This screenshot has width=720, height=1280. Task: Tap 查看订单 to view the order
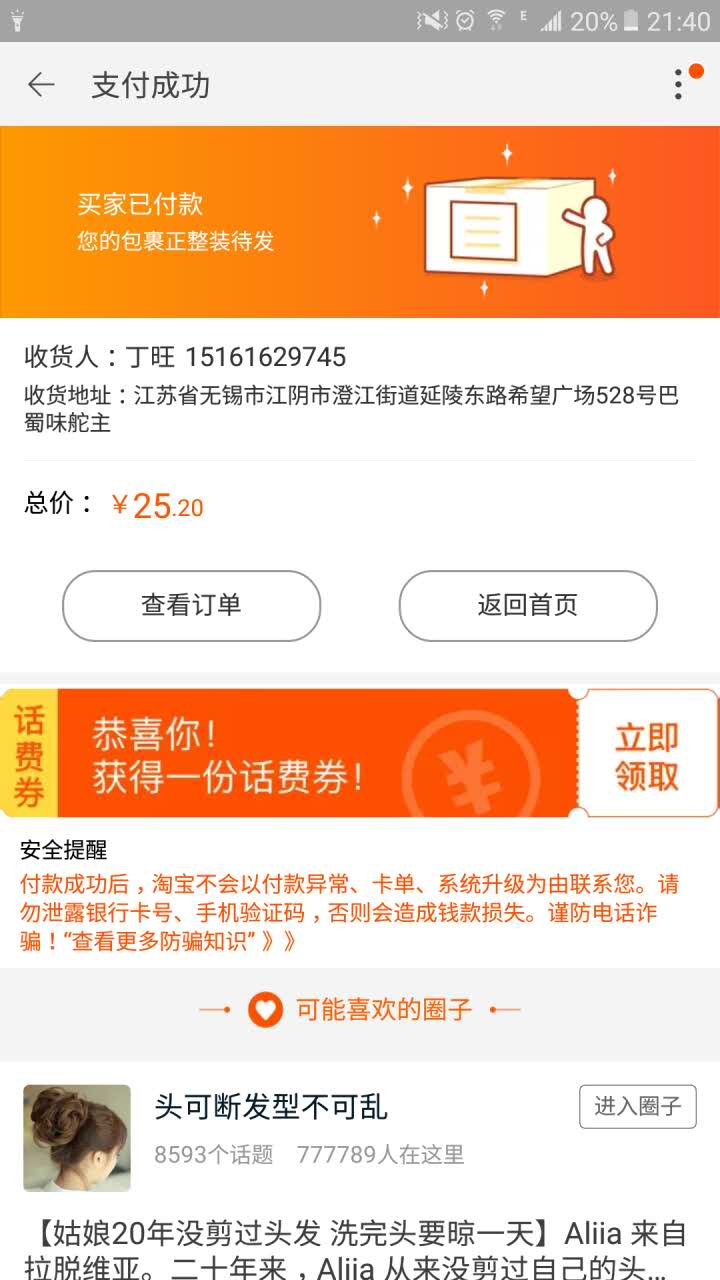point(191,605)
